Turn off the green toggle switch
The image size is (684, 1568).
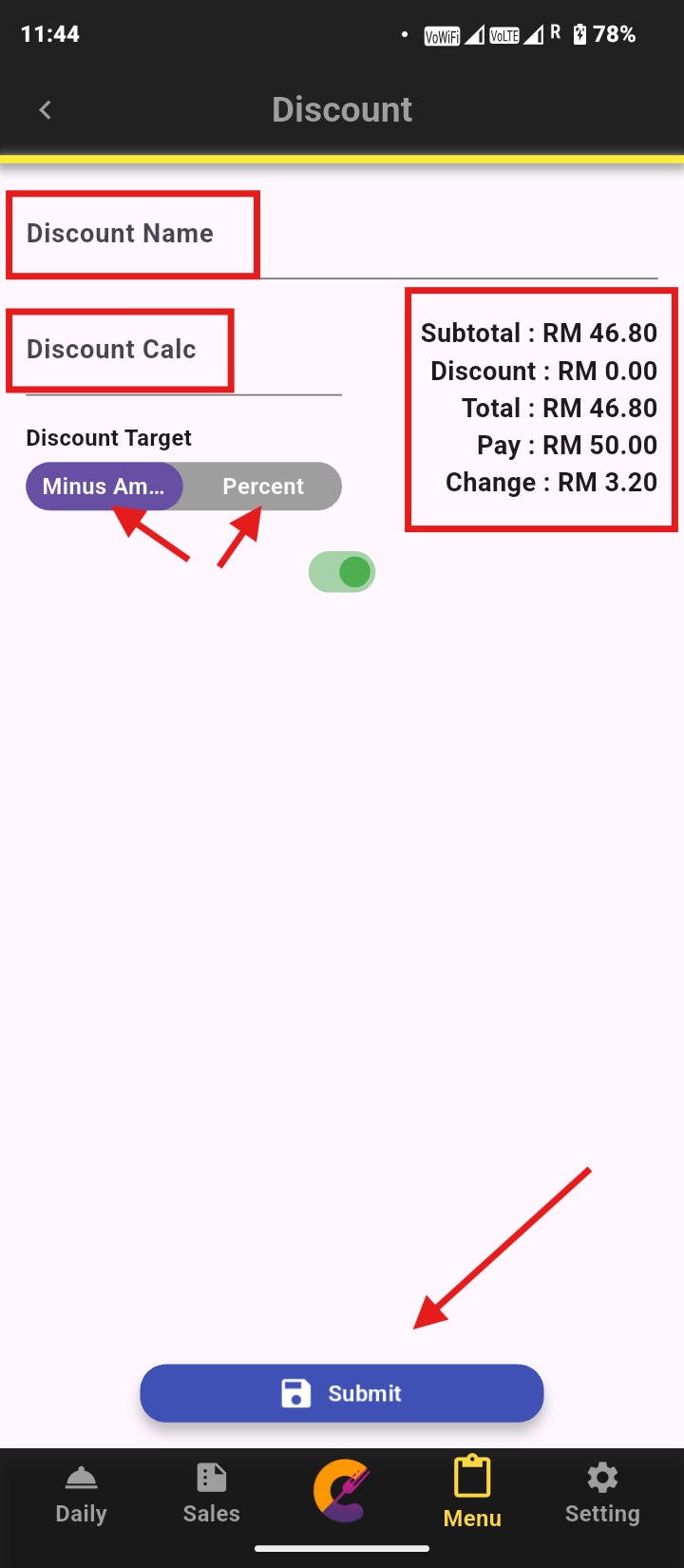pyautogui.click(x=342, y=572)
